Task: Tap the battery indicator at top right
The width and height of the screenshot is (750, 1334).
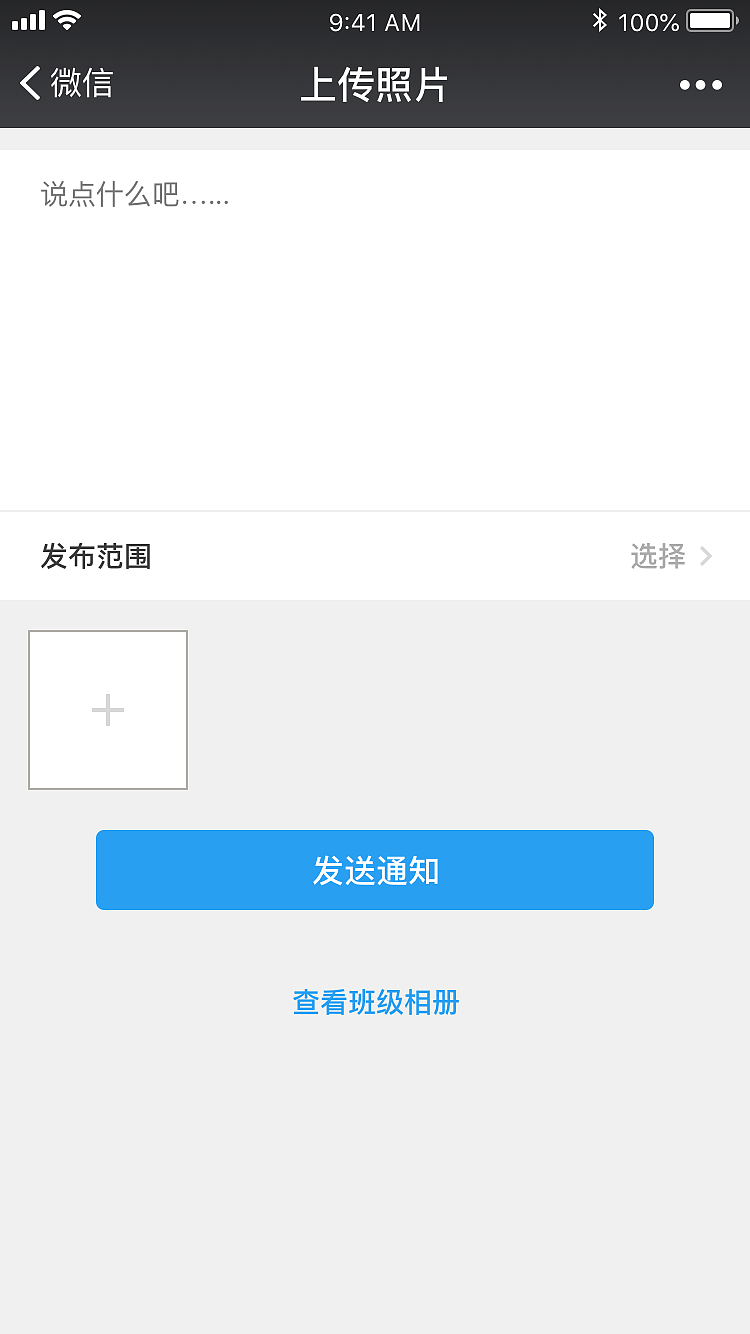Action: click(x=712, y=20)
